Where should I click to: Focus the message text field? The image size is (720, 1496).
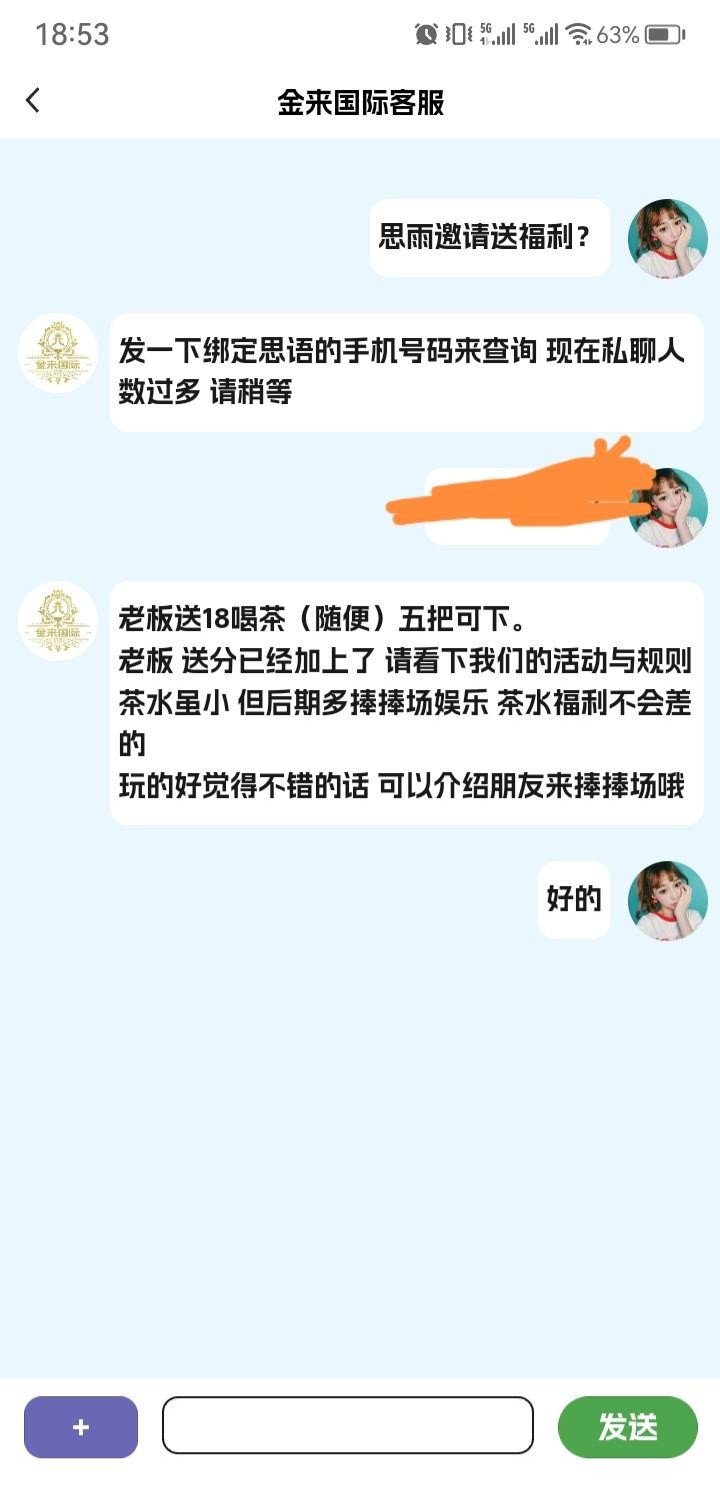coord(348,1425)
